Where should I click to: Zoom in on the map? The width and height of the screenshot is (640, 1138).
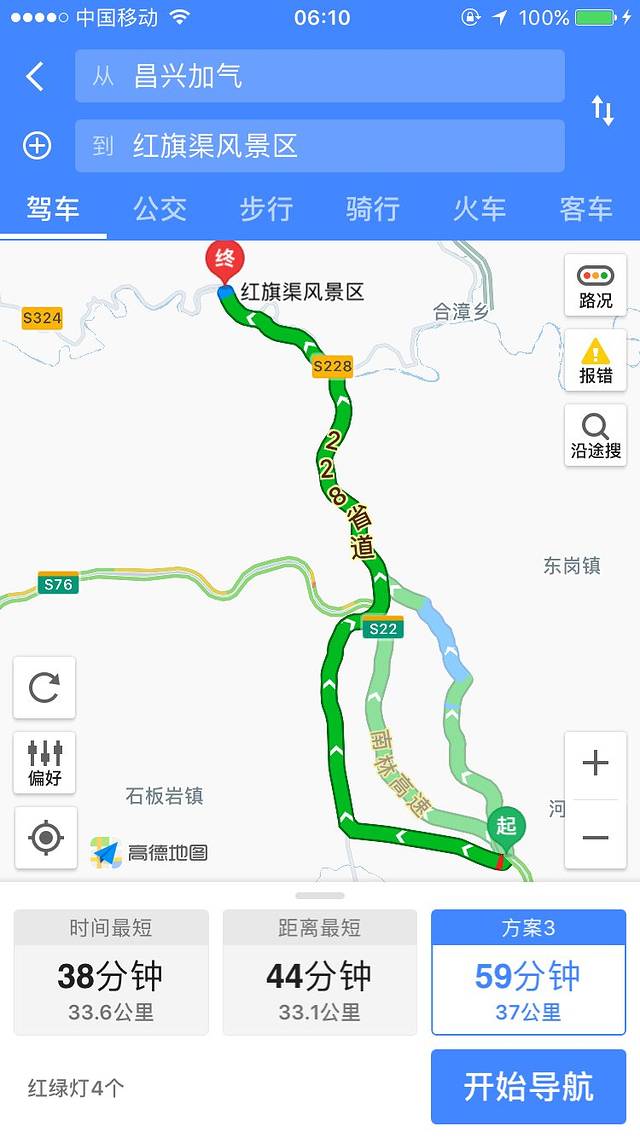pos(595,765)
